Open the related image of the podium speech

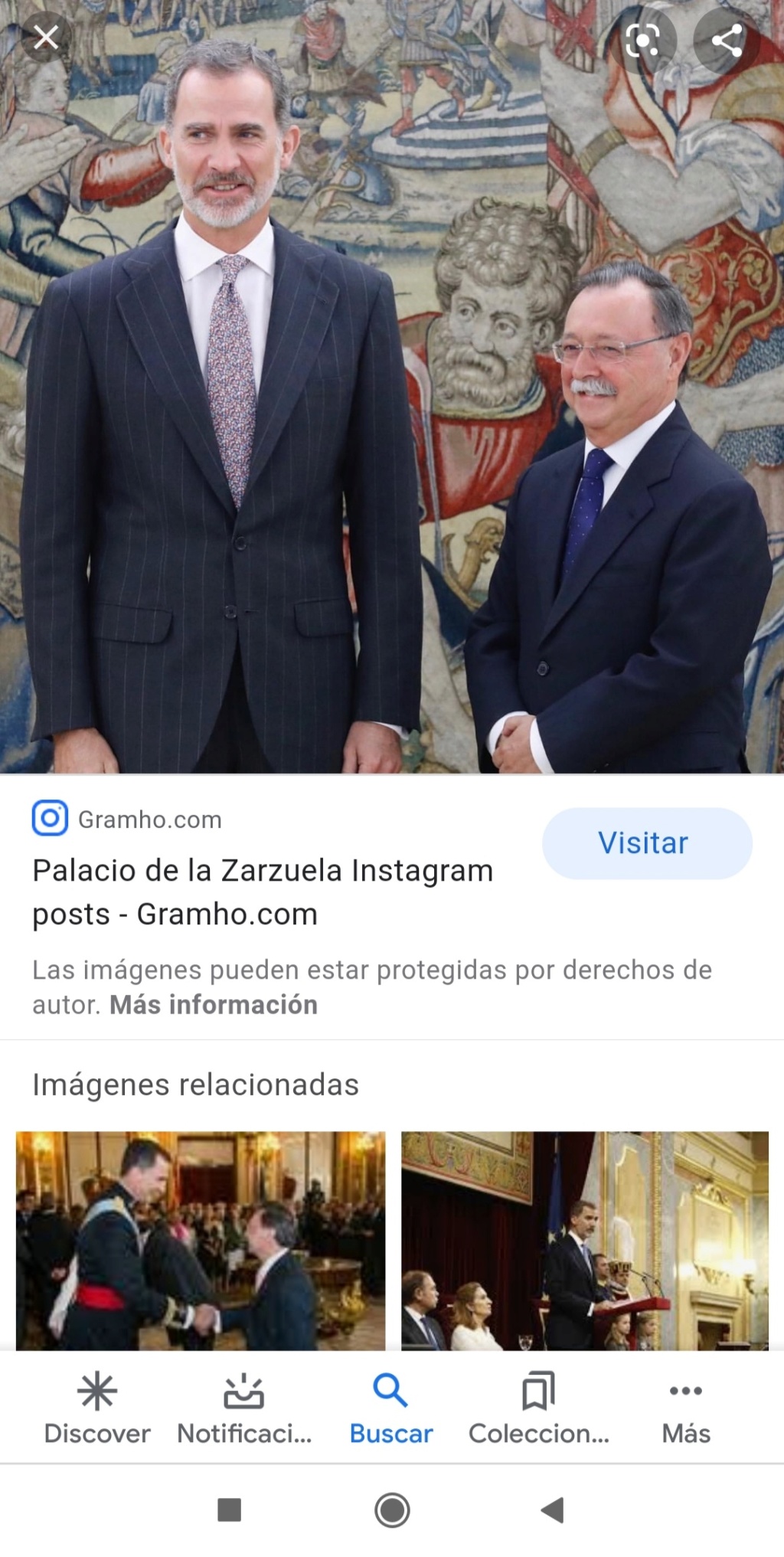coord(585,1240)
